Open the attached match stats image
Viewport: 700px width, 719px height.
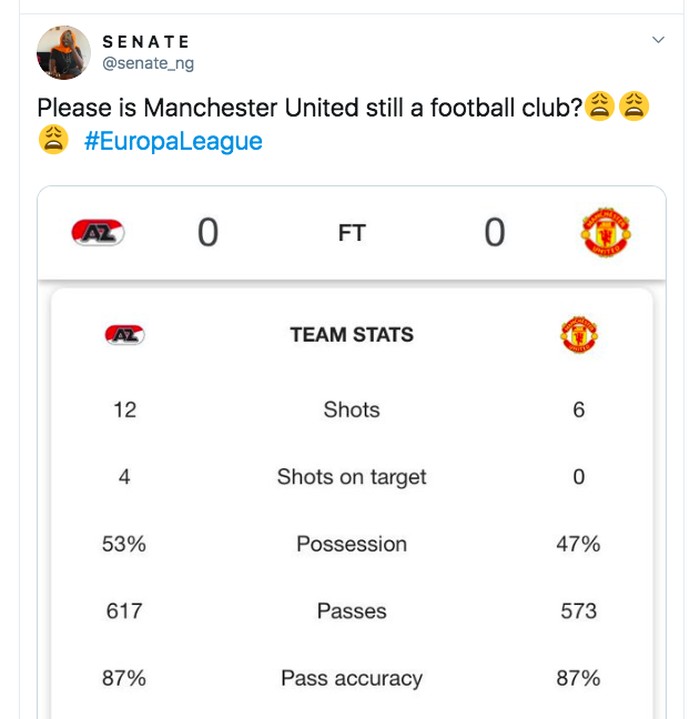[x=351, y=450]
